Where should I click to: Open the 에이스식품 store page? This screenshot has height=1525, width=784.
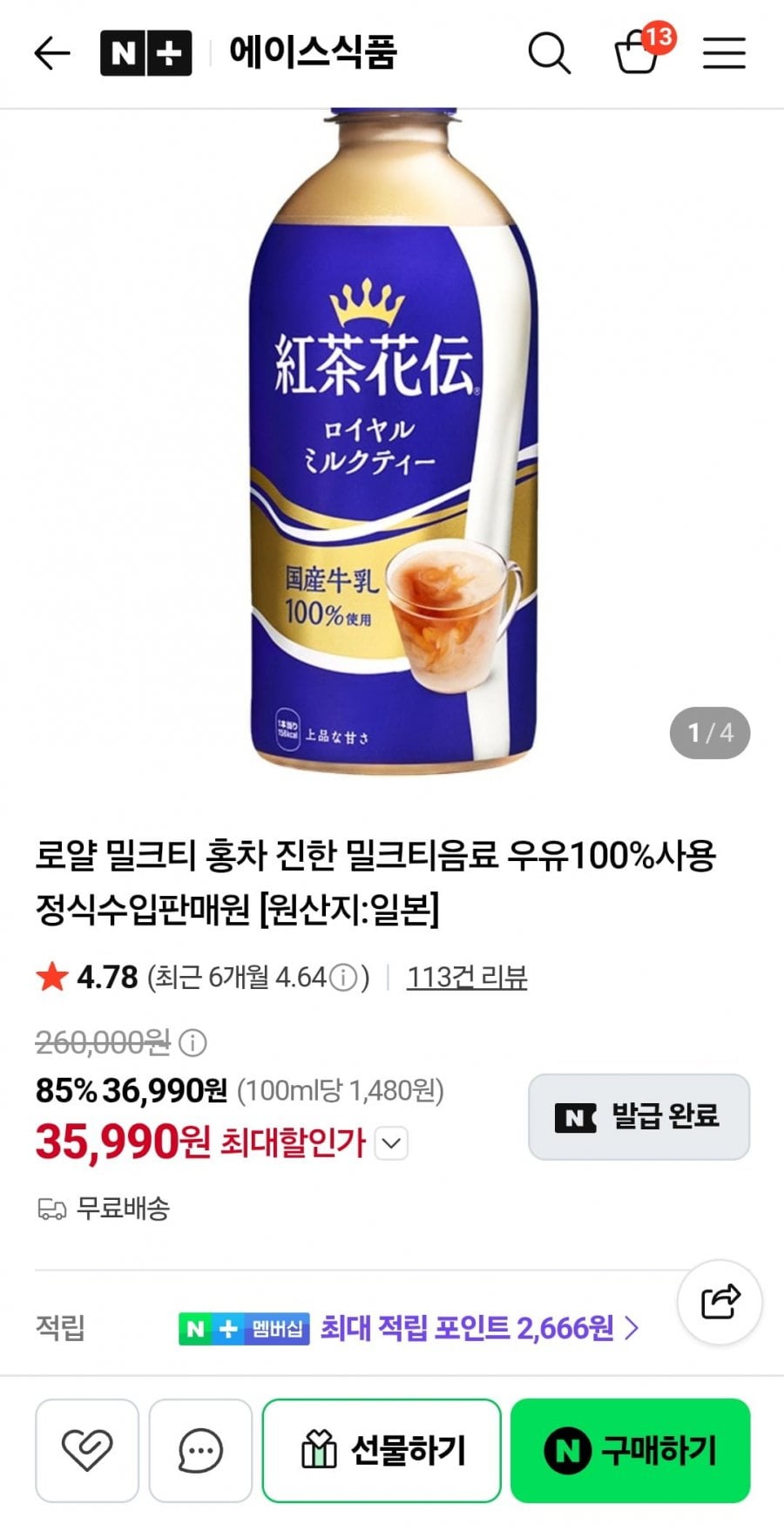(313, 52)
